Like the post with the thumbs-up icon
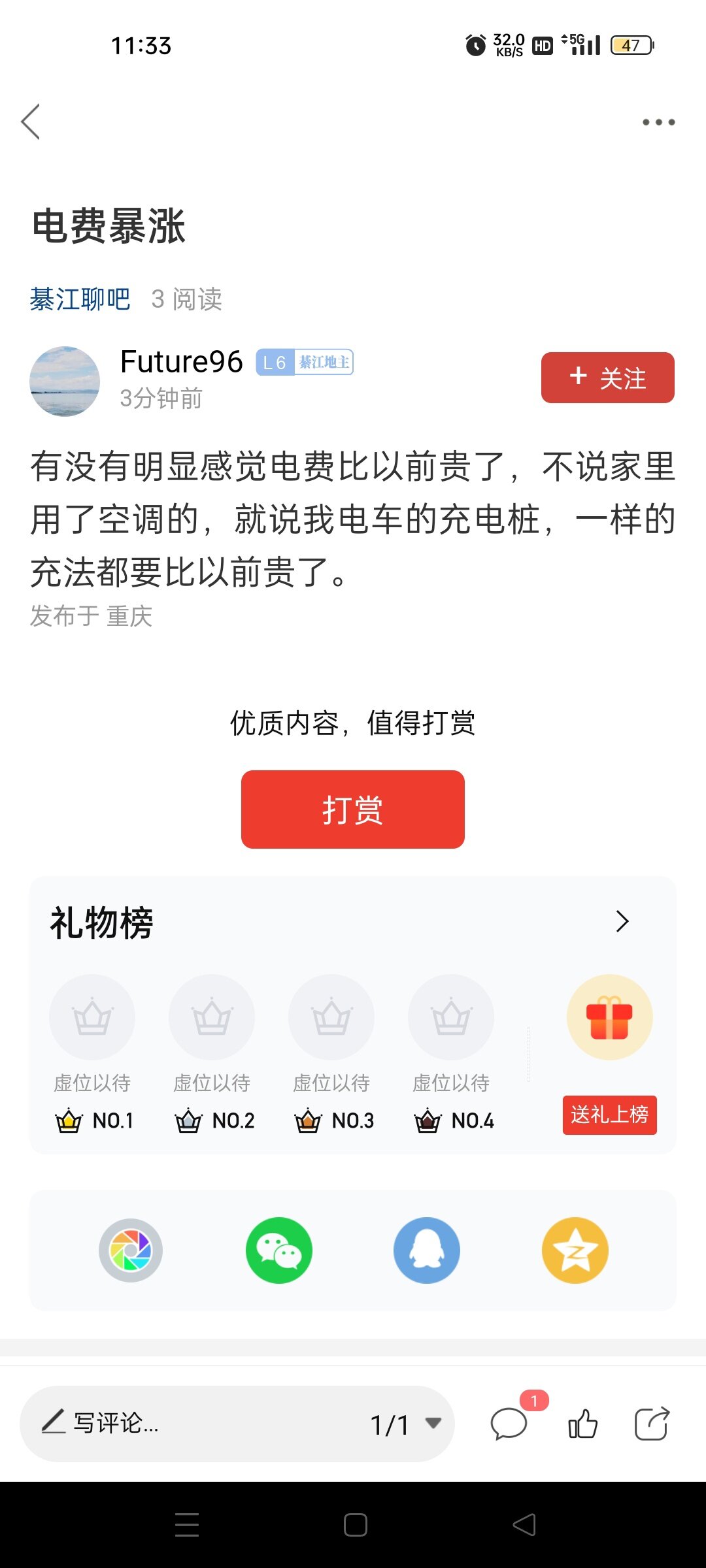This screenshot has height=1568, width=706. point(582,1424)
